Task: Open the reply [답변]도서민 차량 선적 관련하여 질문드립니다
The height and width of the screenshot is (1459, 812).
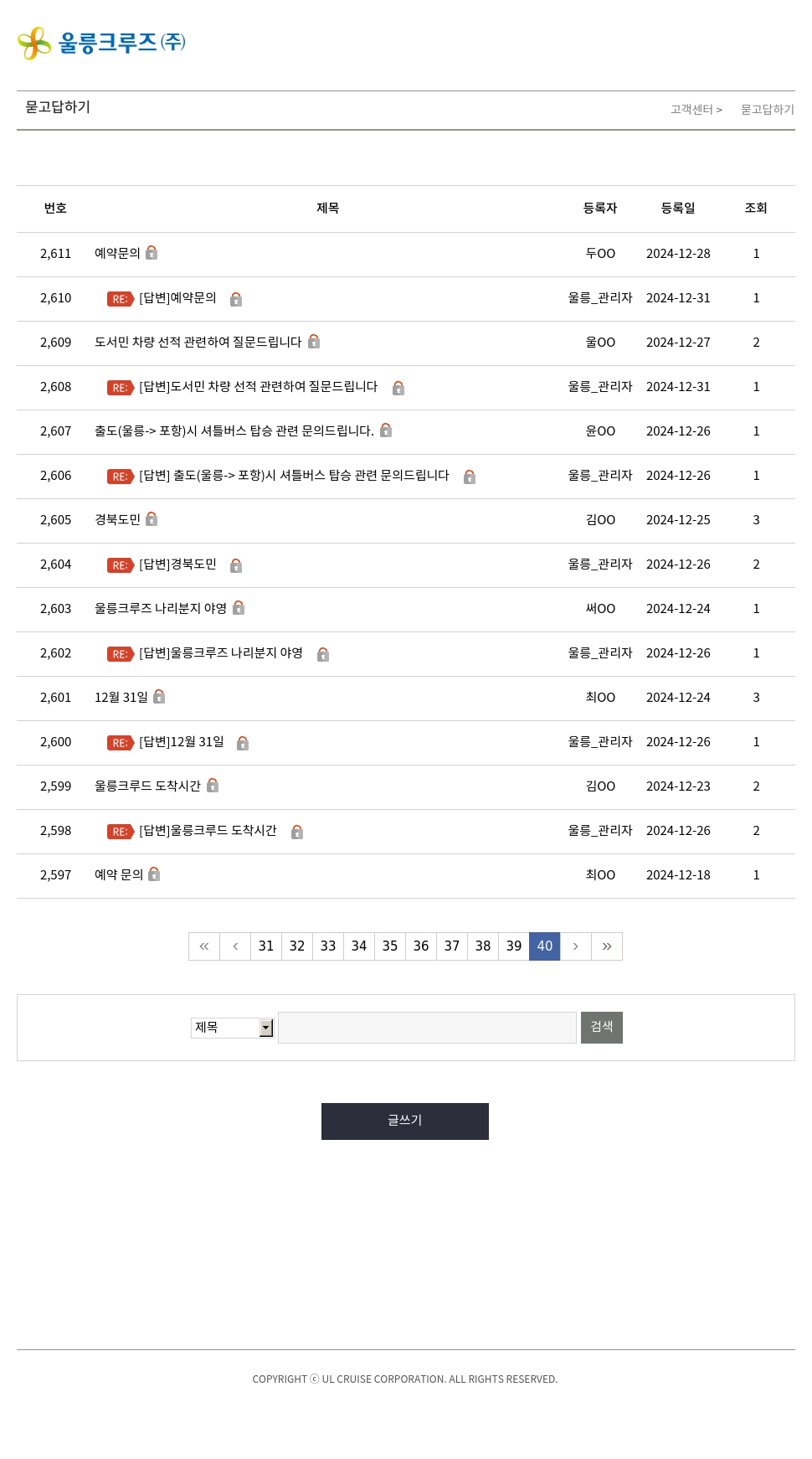Action: point(258,387)
